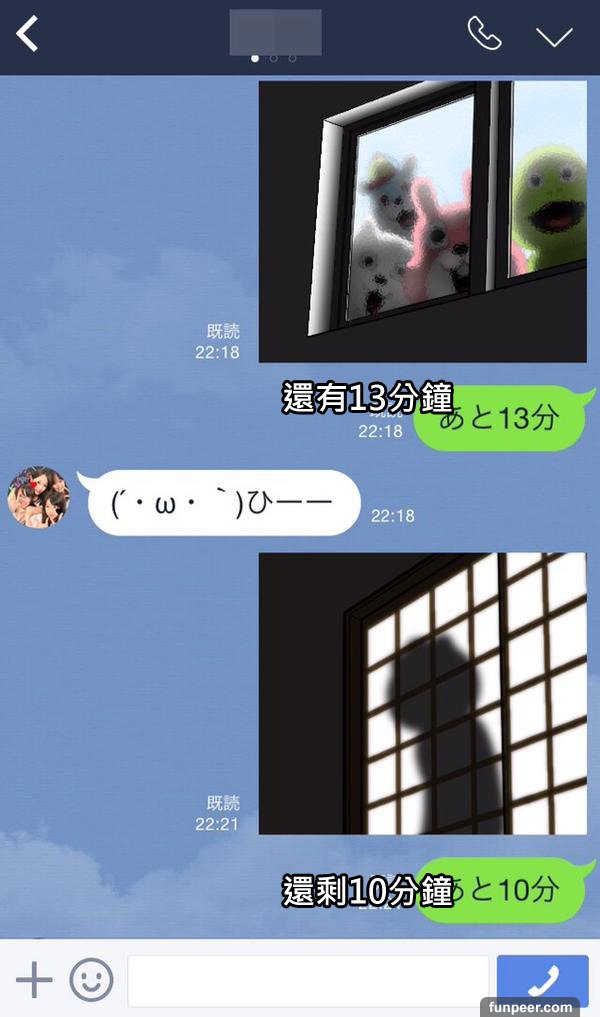The width and height of the screenshot is (600, 1017).
Task: Tap the plus icon to attach content
Action: 34,980
